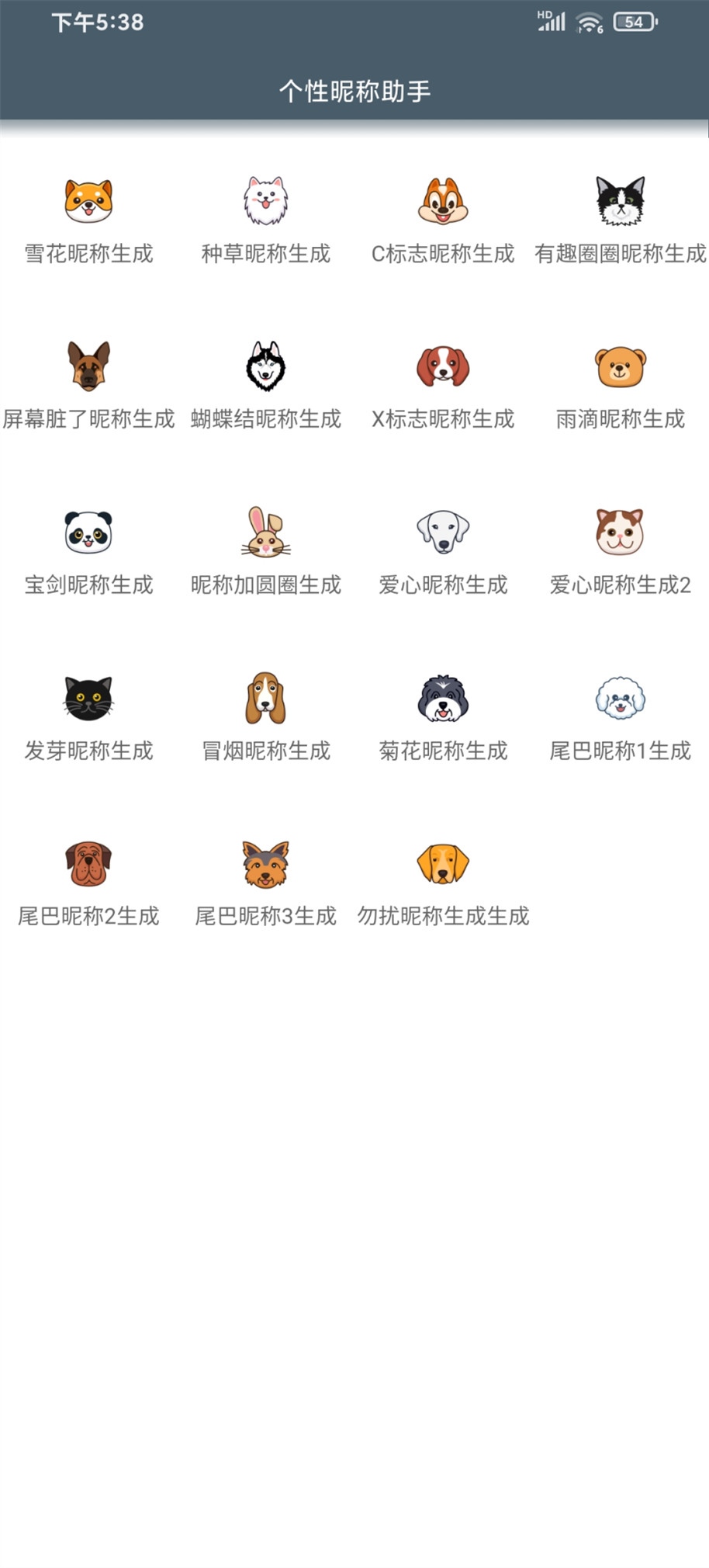709x1568 pixels.
Task: Open 尾巴昵称3生成
Action: point(265,884)
